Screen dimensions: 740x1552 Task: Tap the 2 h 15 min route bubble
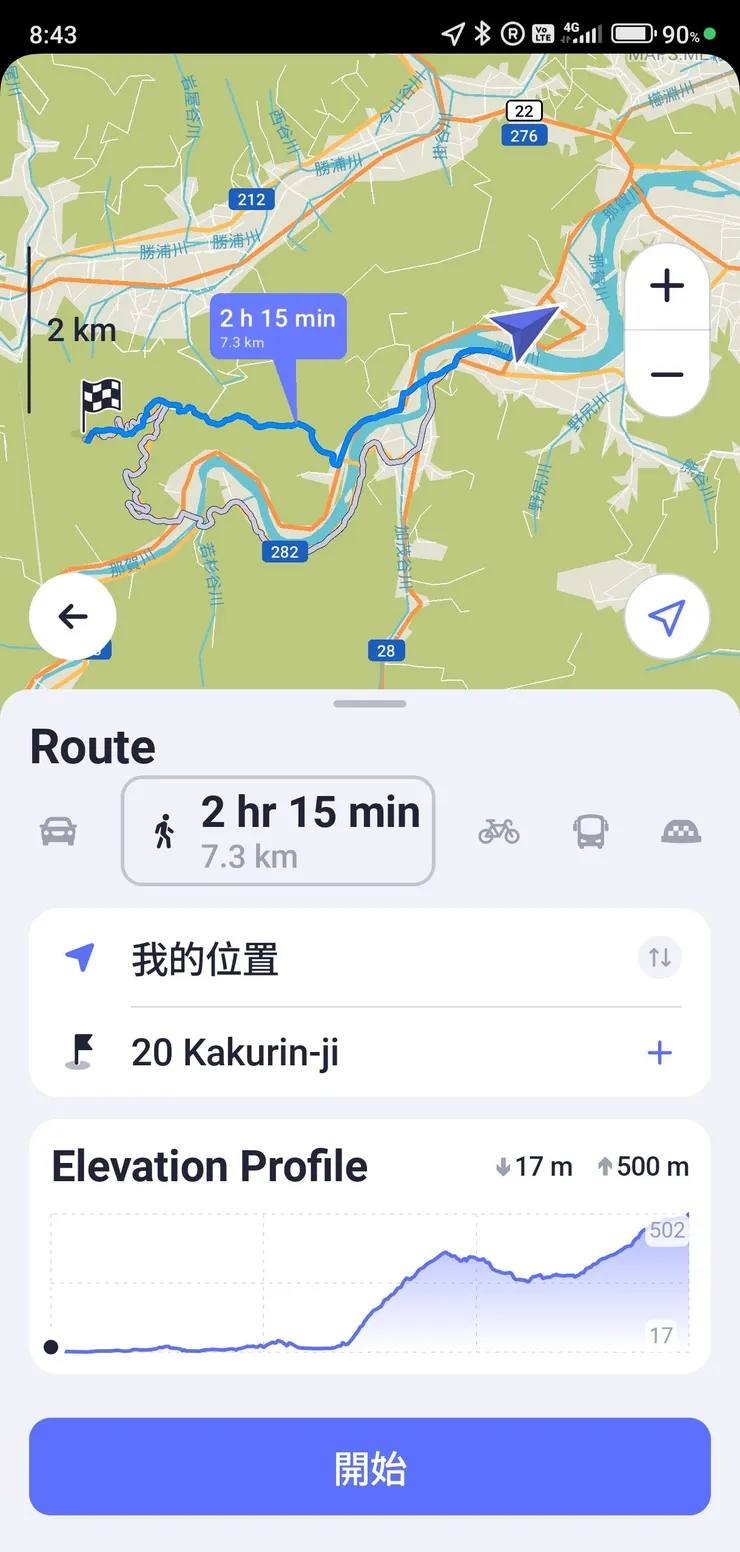(x=278, y=326)
